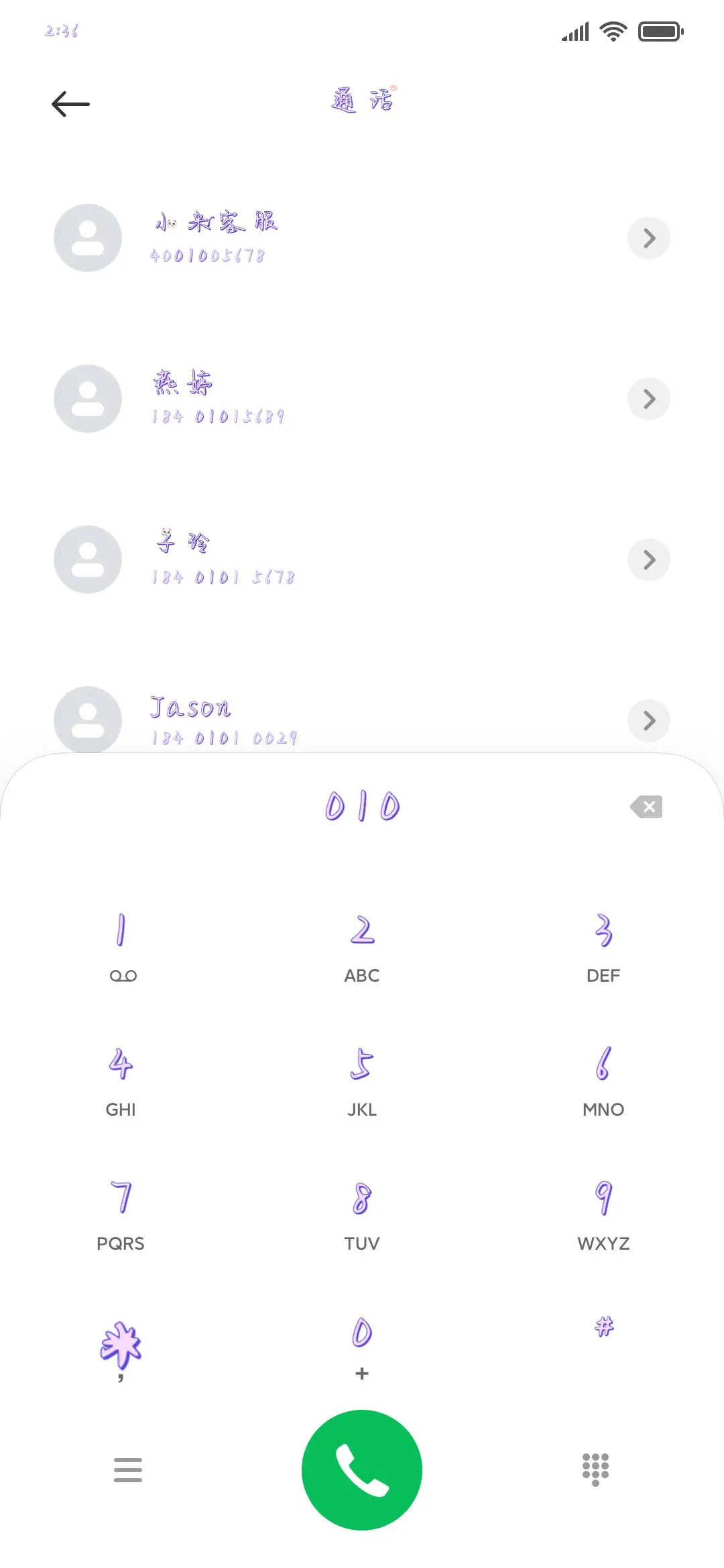Tap the 5 JKL key
Image resolution: width=724 pixels, height=1568 pixels.
click(362, 1079)
